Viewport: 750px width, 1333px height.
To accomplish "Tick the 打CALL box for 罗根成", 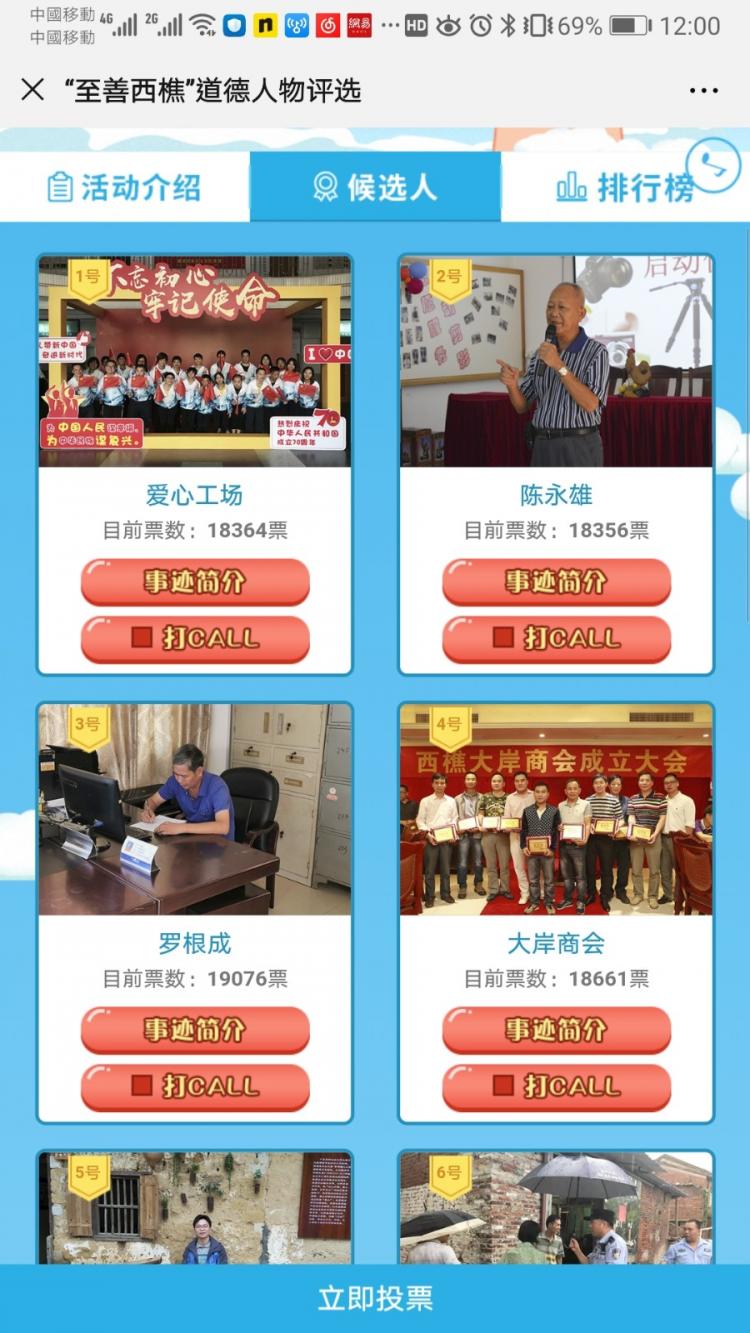I will (142, 1086).
